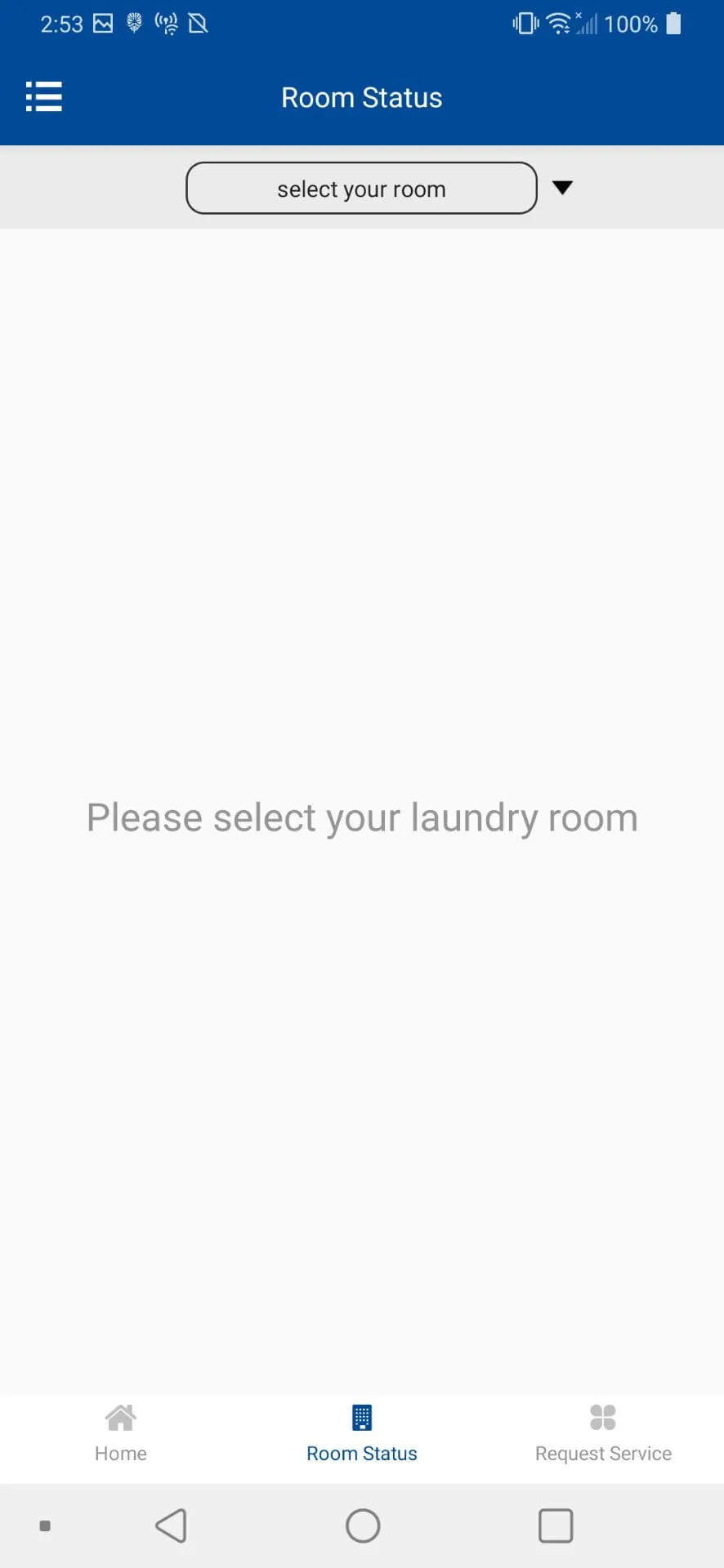Open the drawer menu button
724x1568 pixels.
pyautogui.click(x=44, y=96)
